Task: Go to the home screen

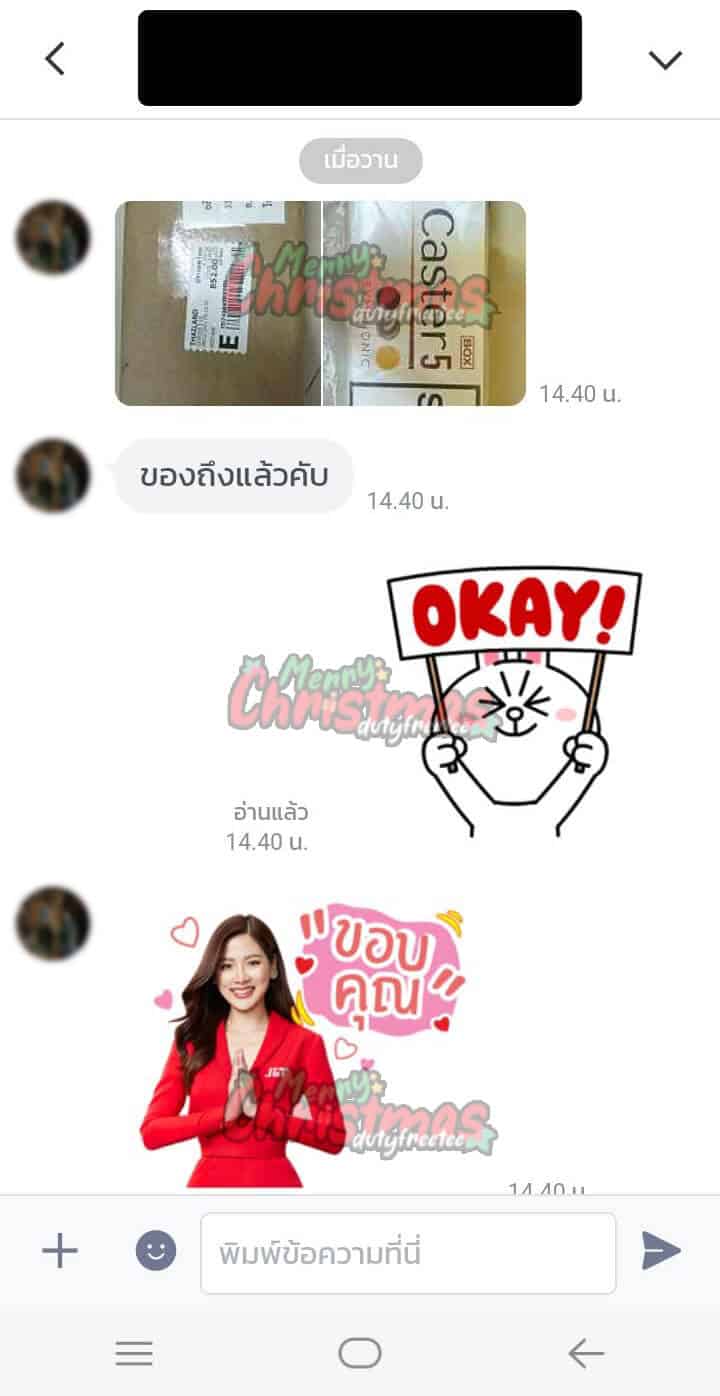Action: click(360, 1354)
